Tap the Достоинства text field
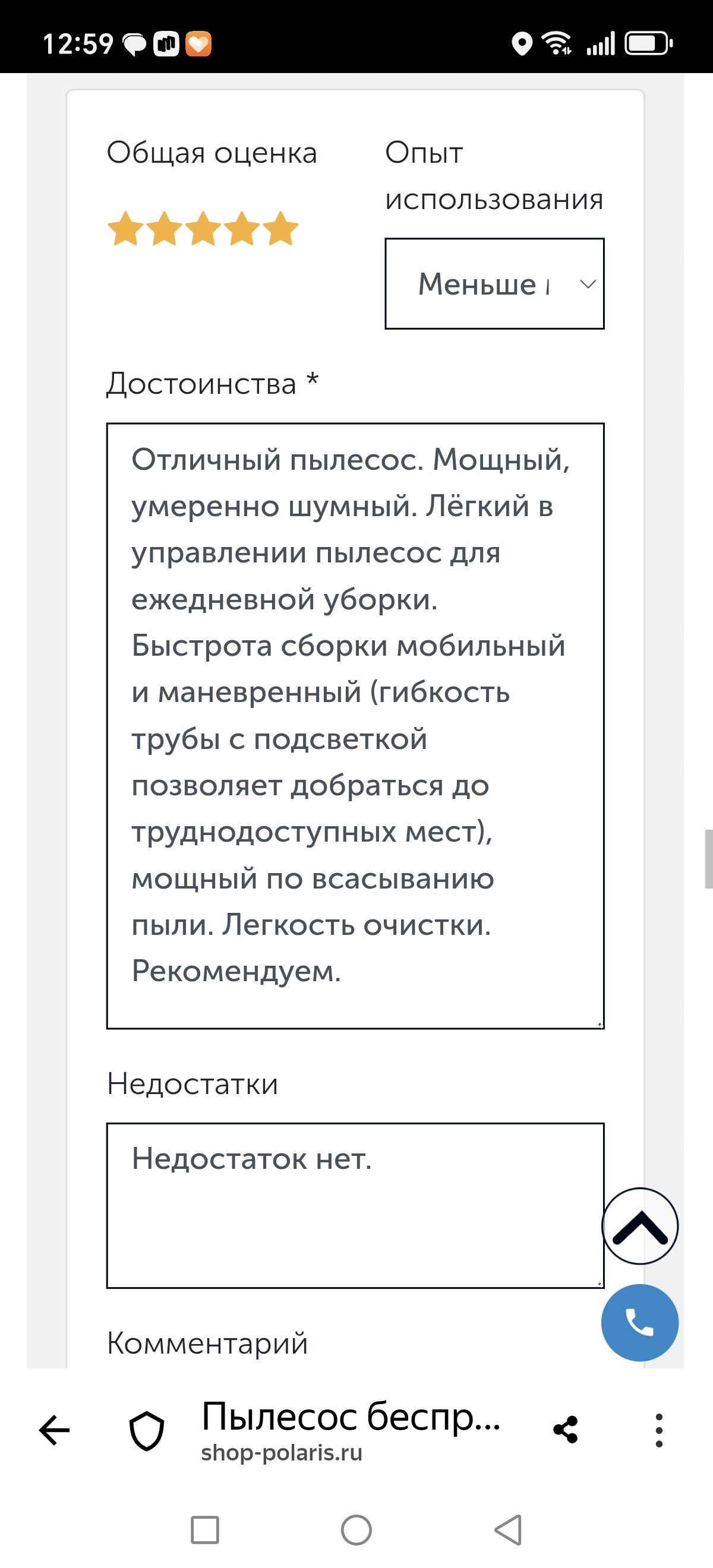Screen dimensions: 713x1568 pyautogui.click(x=355, y=726)
